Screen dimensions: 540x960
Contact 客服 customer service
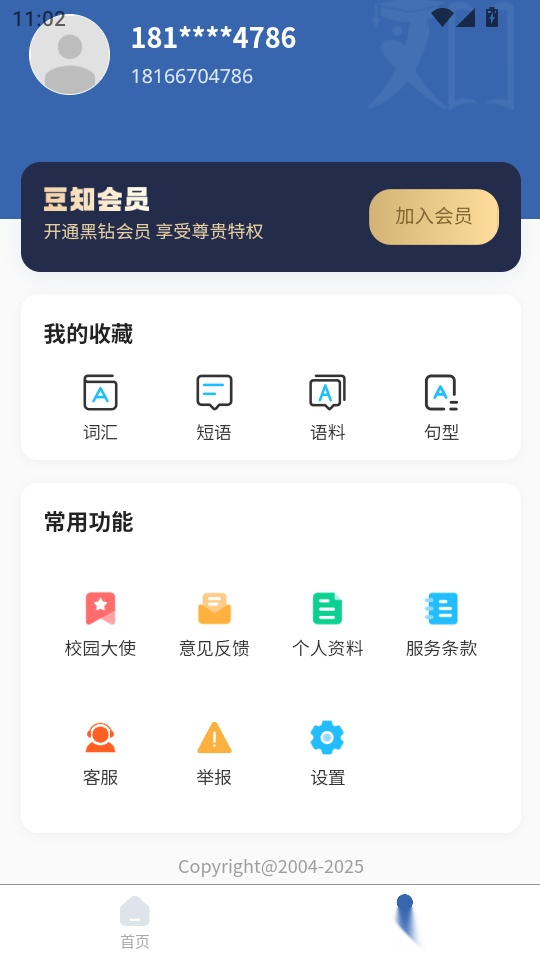(100, 754)
